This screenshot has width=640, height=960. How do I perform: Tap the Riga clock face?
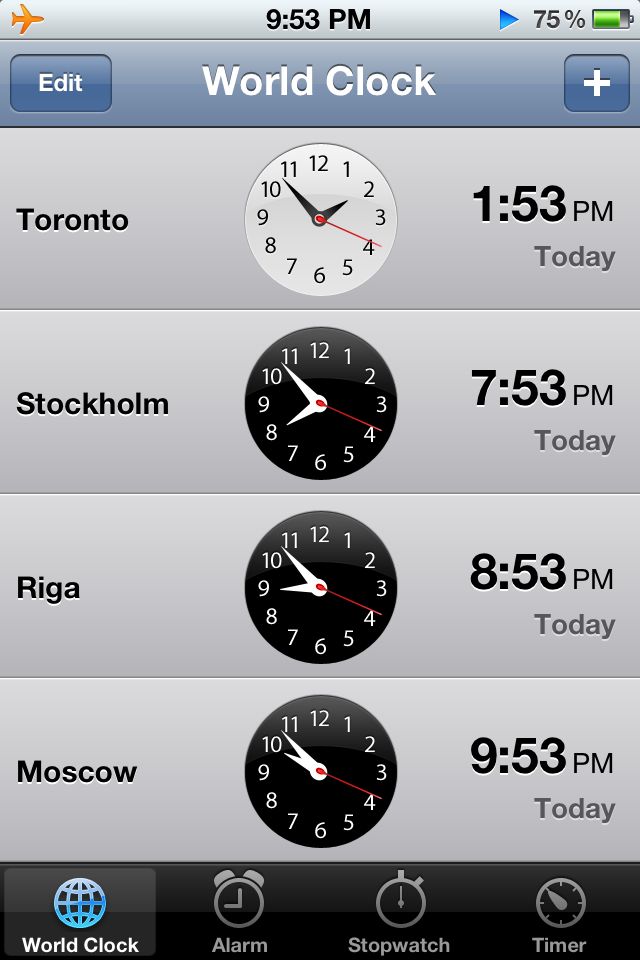[320, 587]
